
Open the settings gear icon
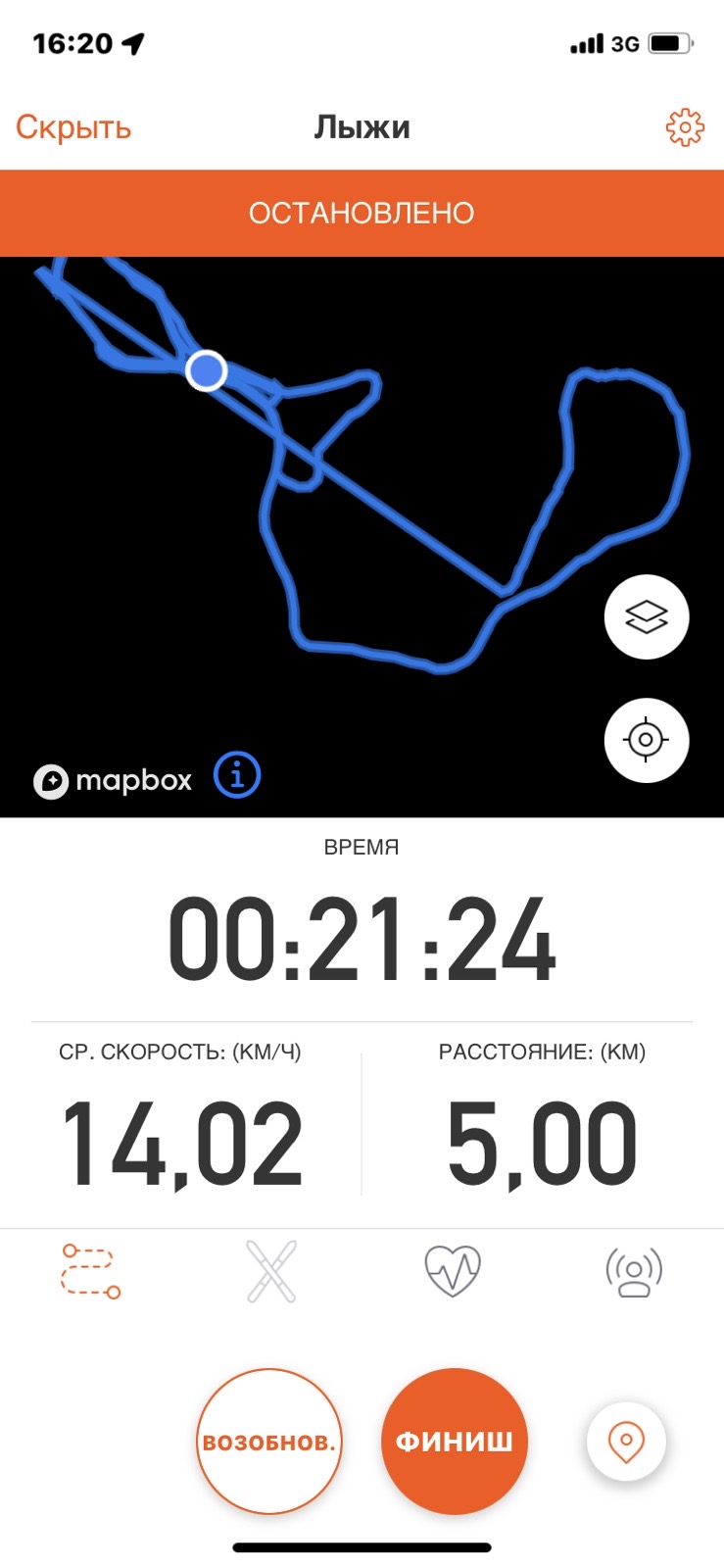[x=685, y=127]
